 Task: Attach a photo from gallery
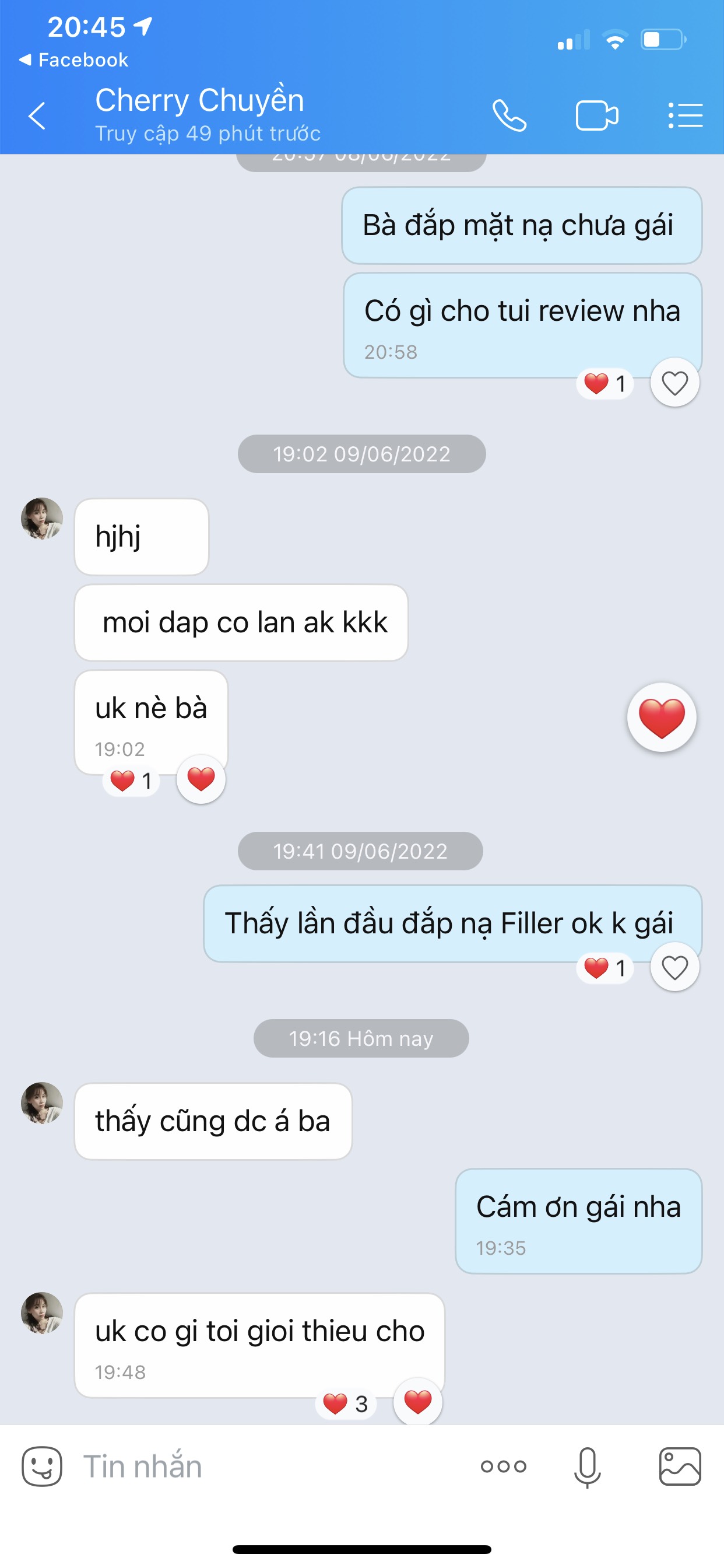pos(680,1466)
